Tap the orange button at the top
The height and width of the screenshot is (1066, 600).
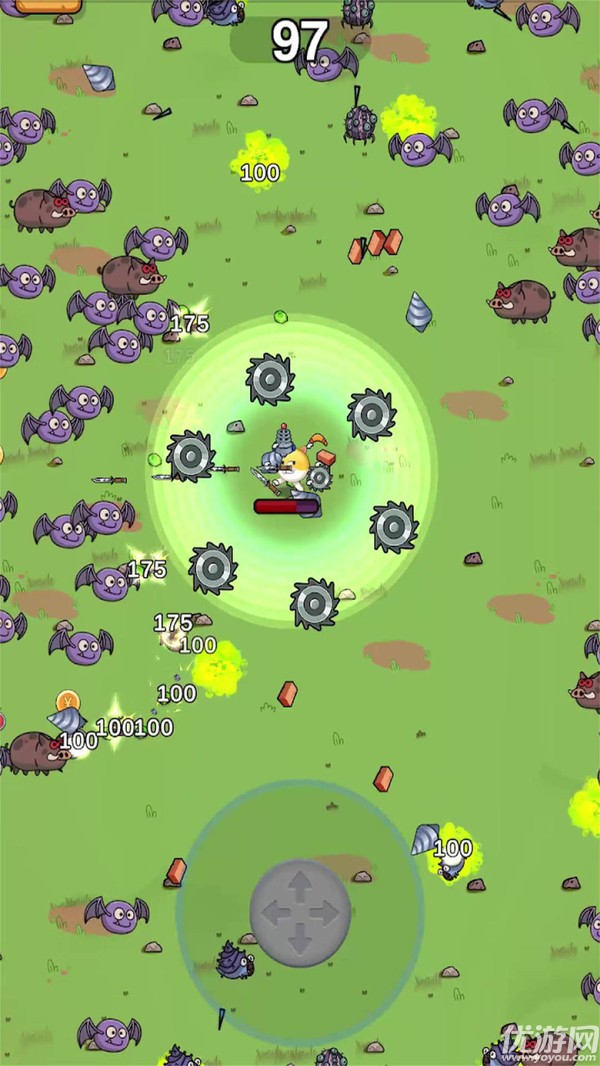[x=49, y=5]
